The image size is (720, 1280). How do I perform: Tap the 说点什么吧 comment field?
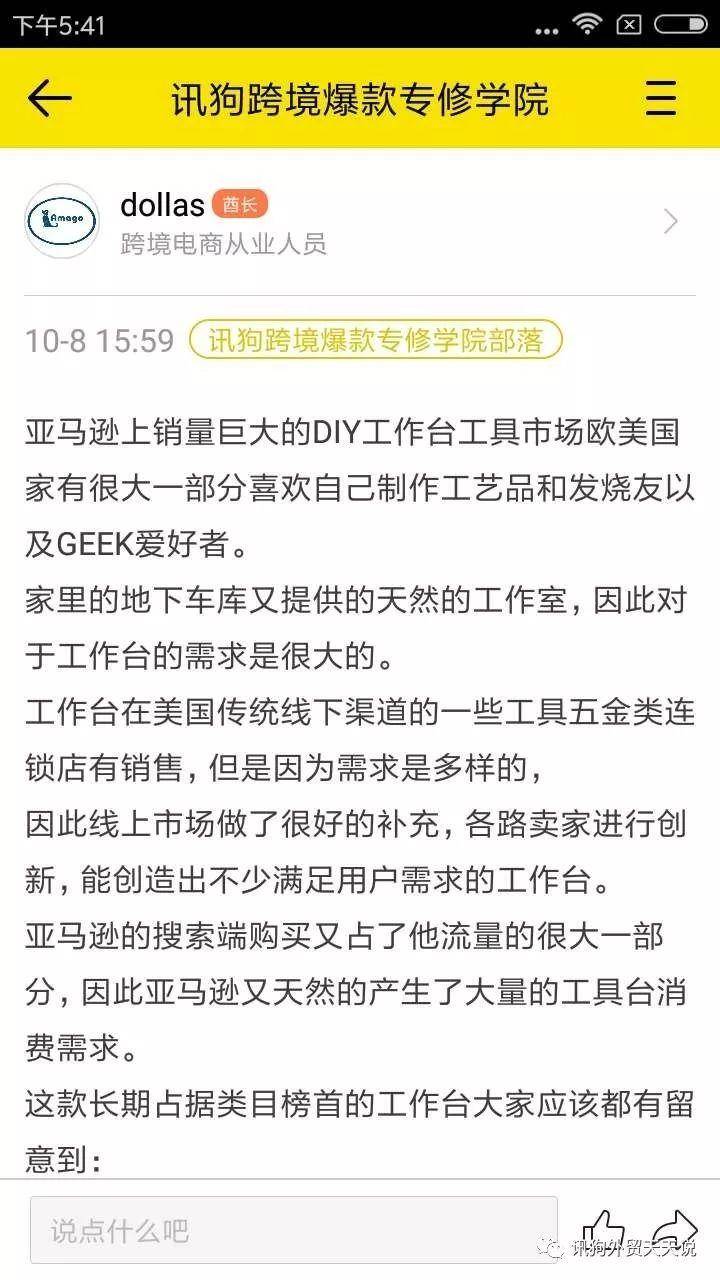pos(293,1229)
